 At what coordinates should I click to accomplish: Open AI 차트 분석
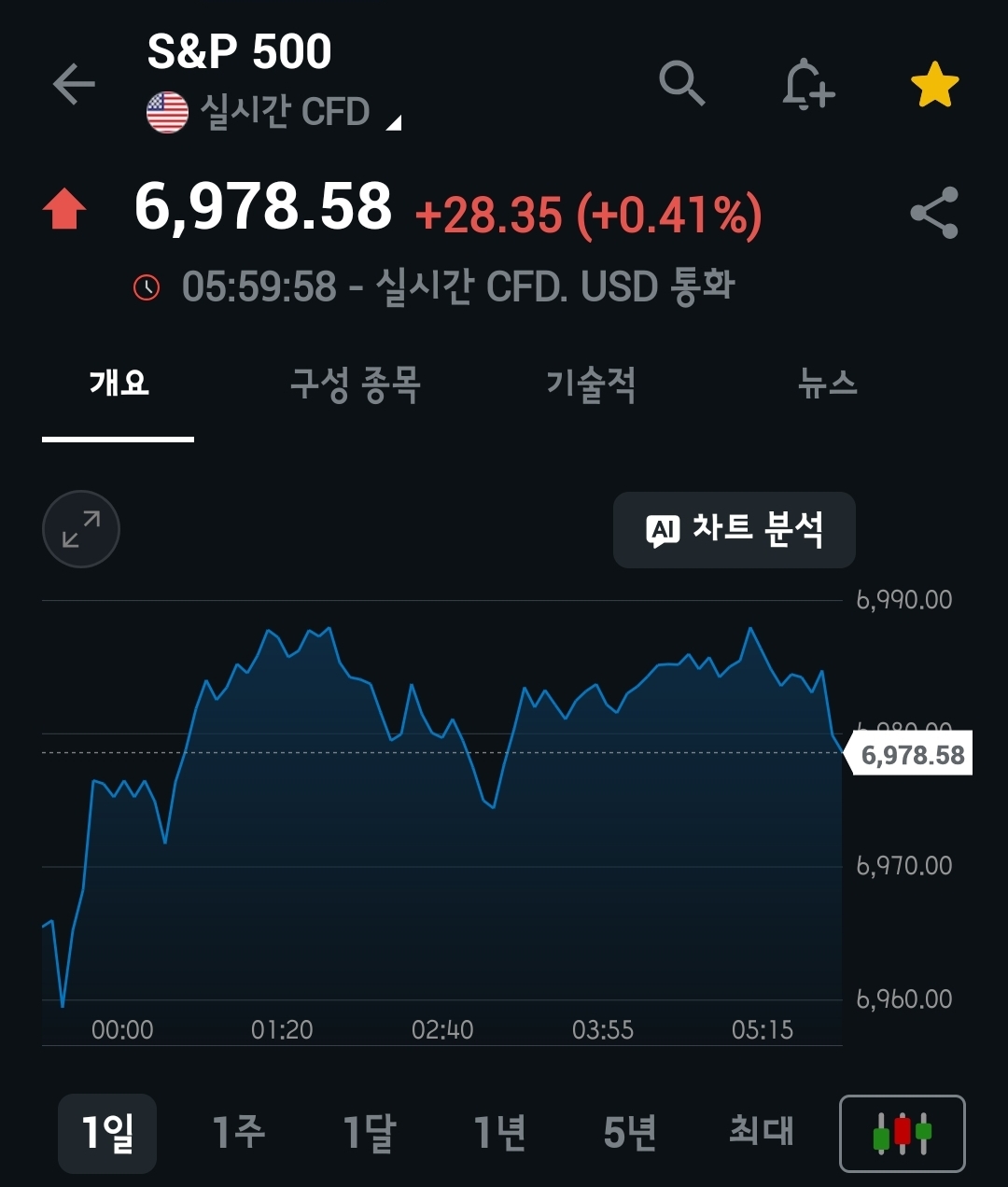735,530
